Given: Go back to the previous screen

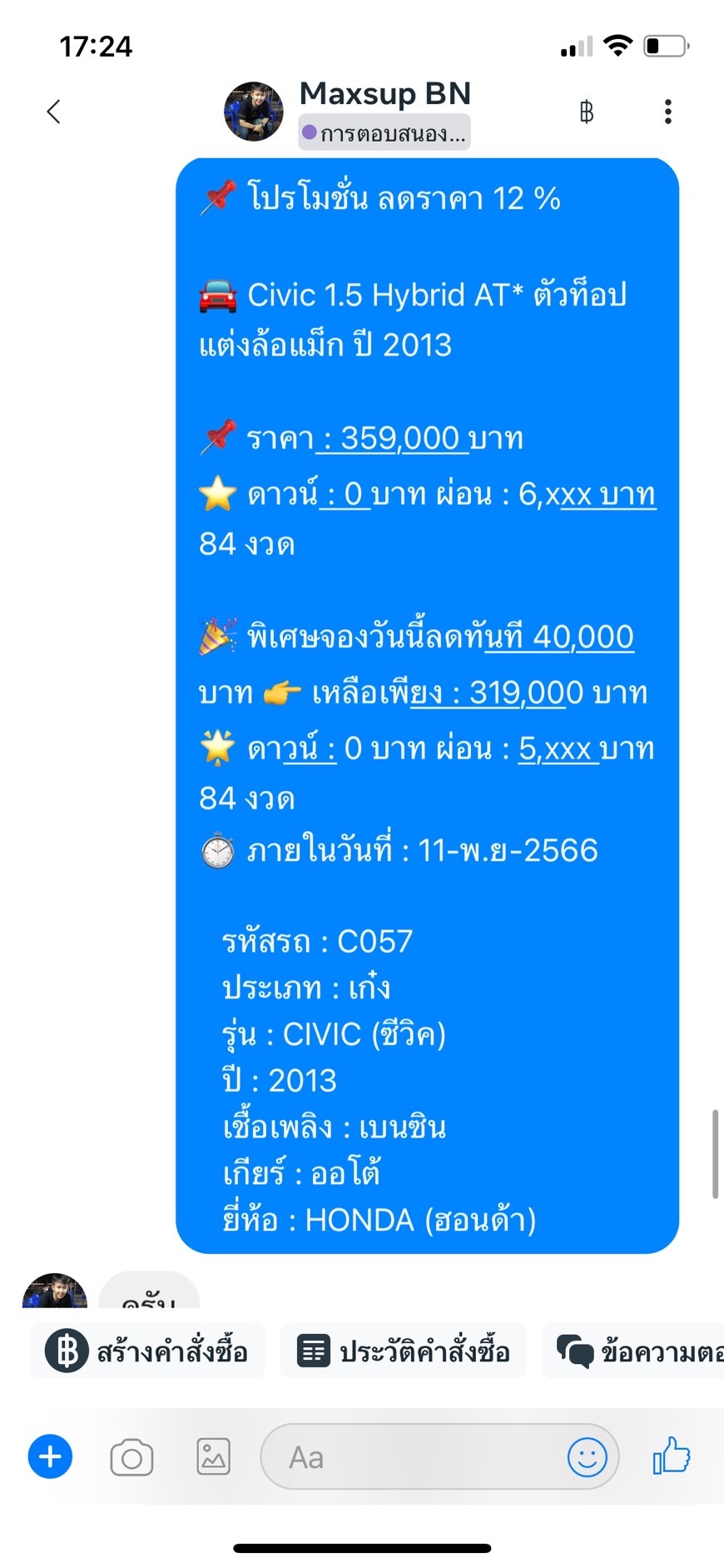Looking at the screenshot, I should tap(54, 112).
